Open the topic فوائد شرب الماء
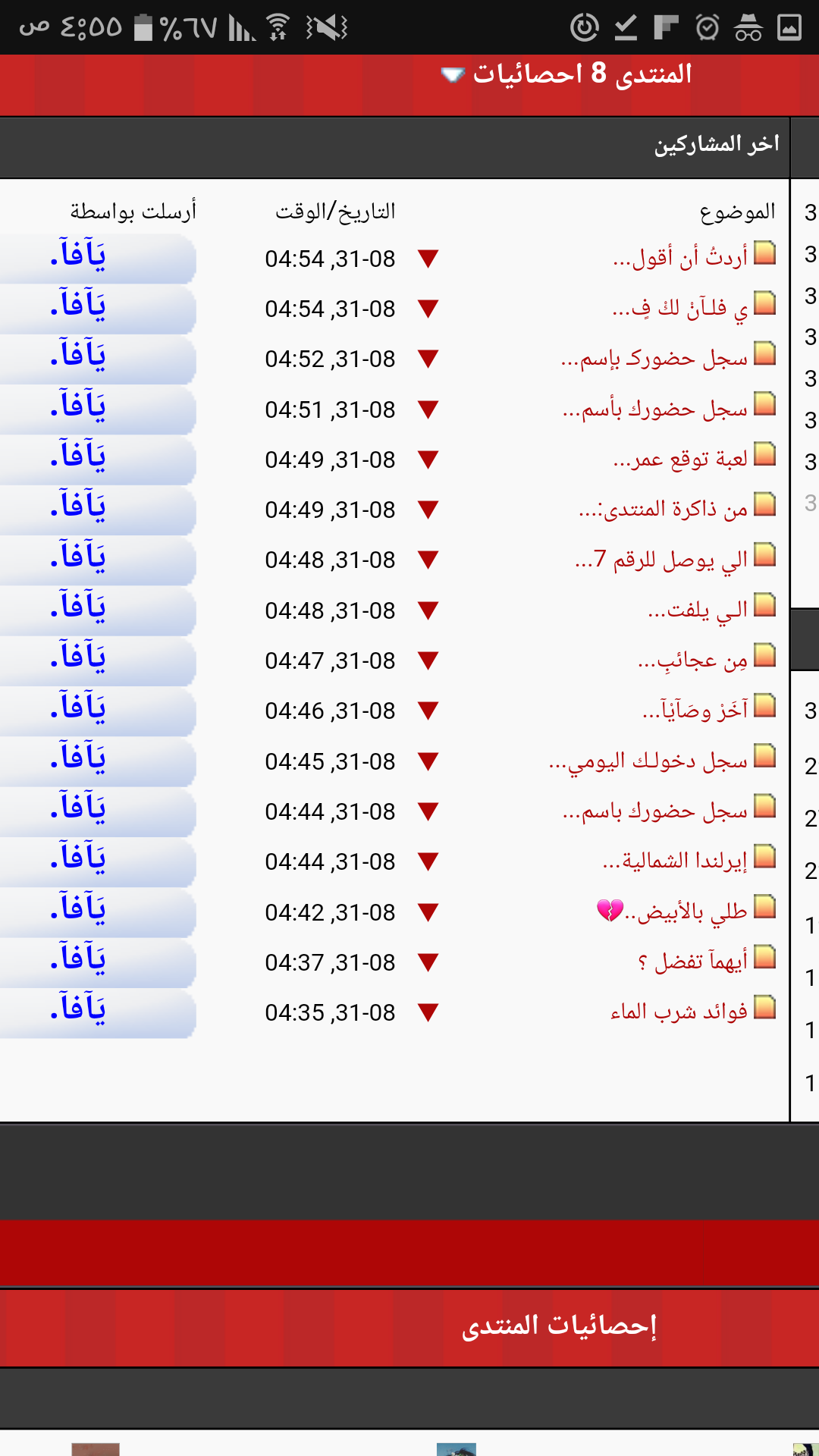The height and width of the screenshot is (1456, 819). pyautogui.click(x=679, y=1012)
